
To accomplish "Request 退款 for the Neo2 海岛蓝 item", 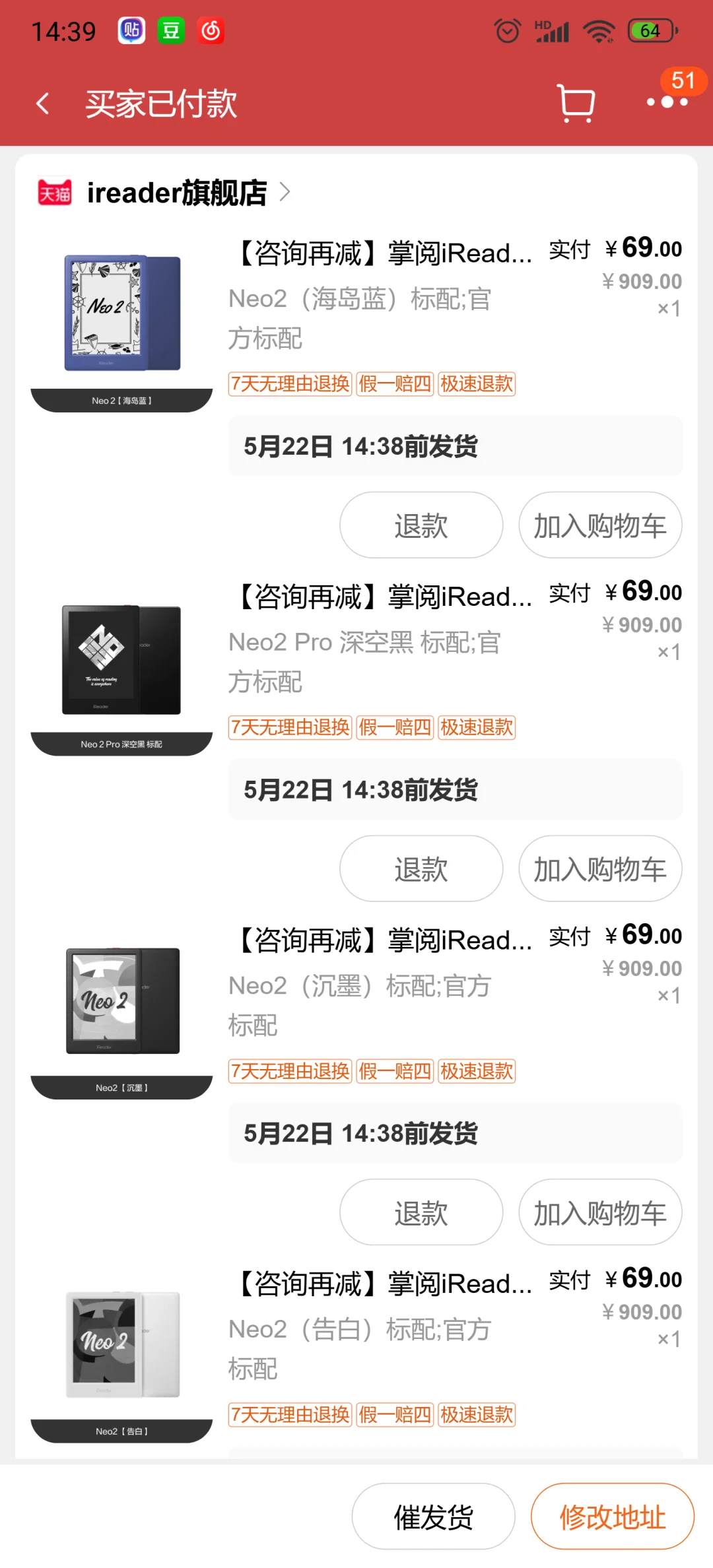I will (421, 525).
